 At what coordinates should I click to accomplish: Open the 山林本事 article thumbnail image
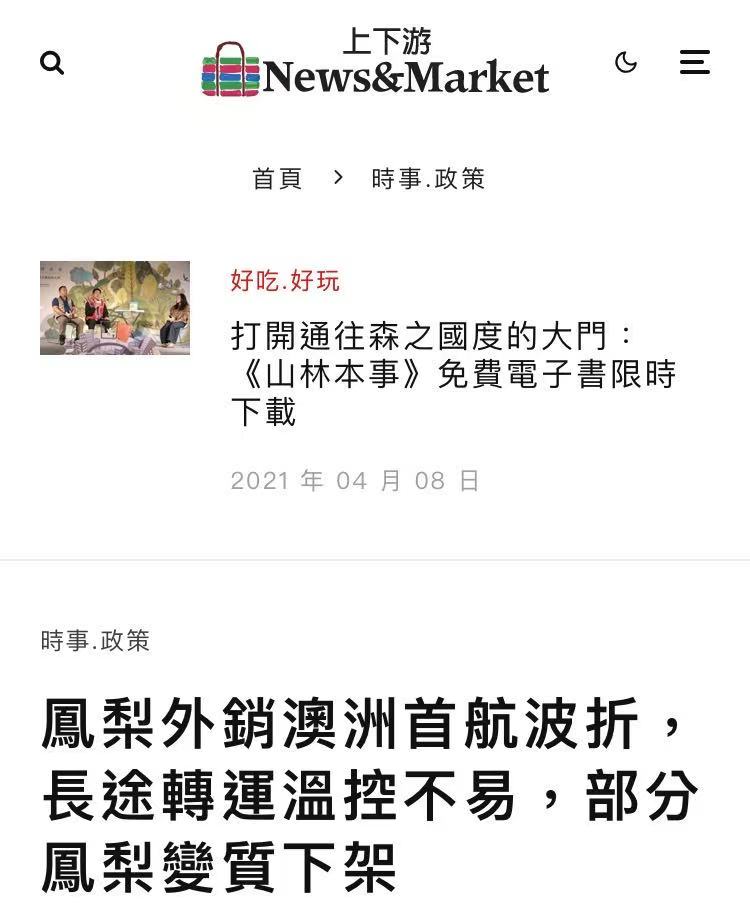pyautogui.click(x=115, y=308)
